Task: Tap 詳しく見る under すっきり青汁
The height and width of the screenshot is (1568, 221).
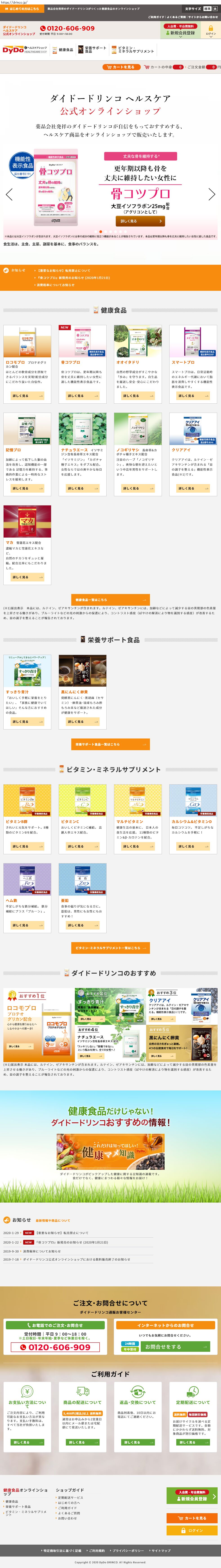Action: click(27, 722)
